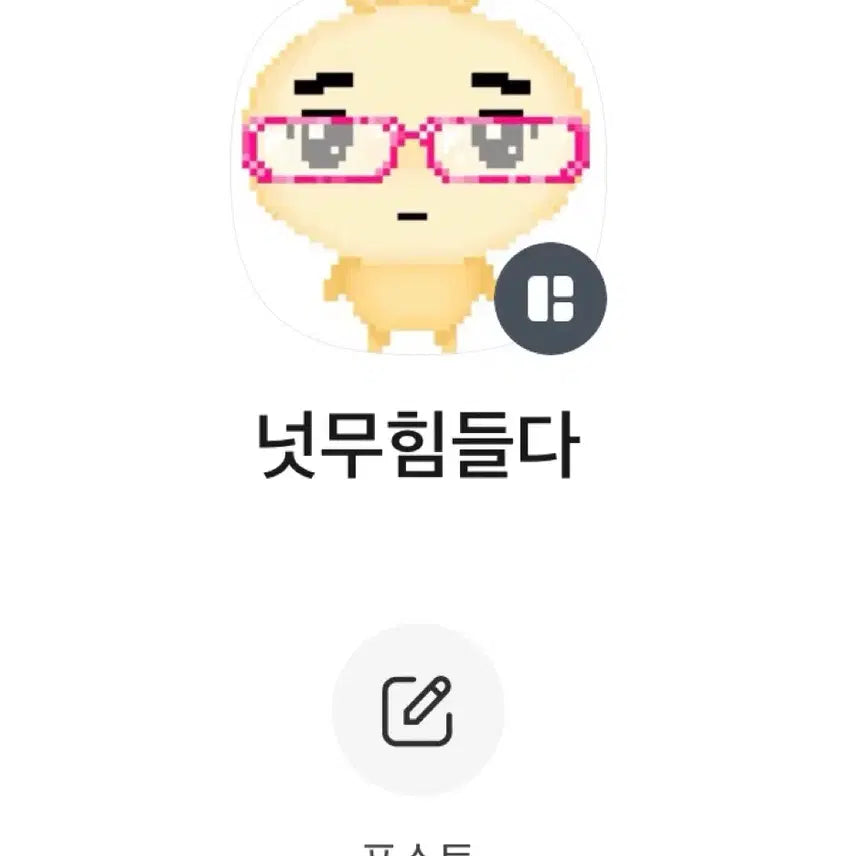Open the post writing pencil button
Screen dimensions: 856x856
pos(418,710)
